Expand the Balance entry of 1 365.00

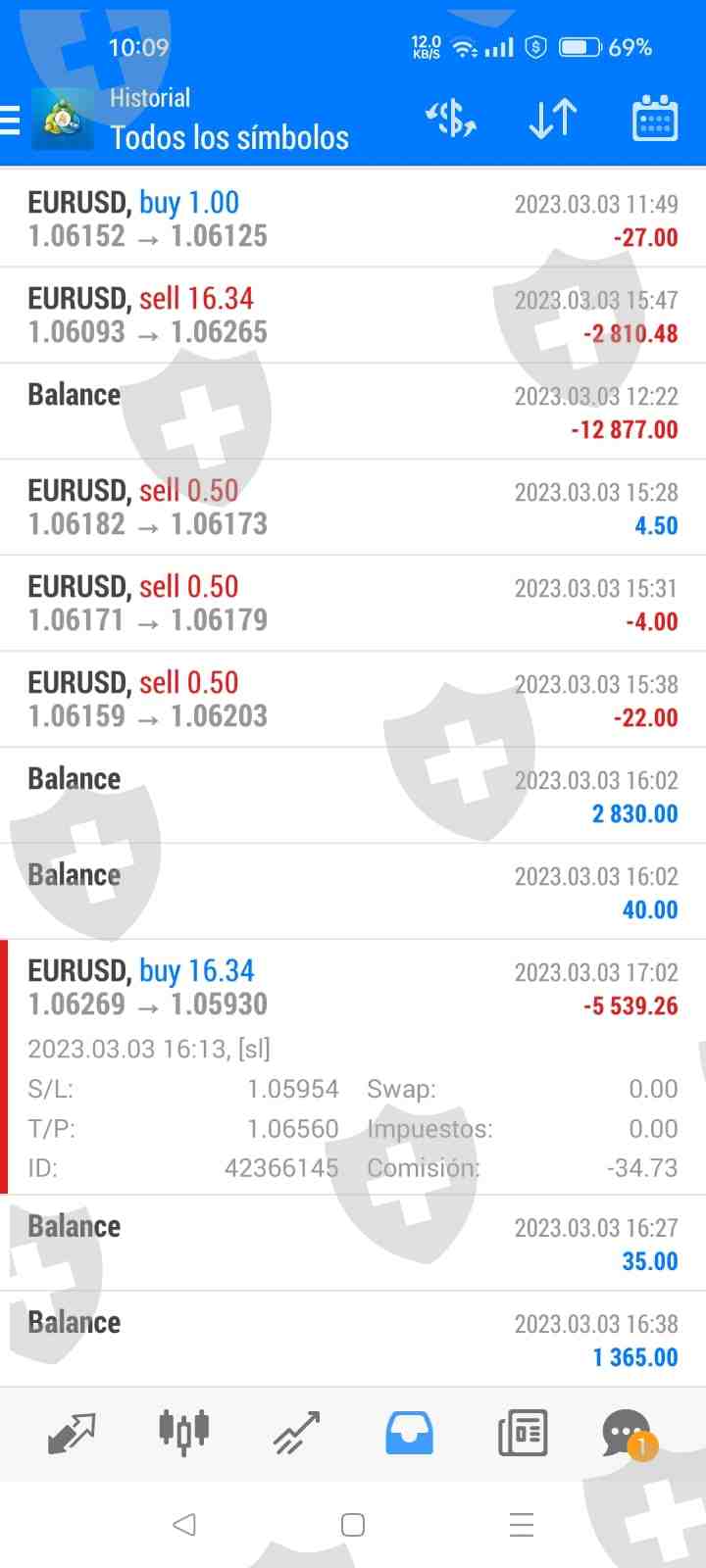click(x=353, y=1339)
